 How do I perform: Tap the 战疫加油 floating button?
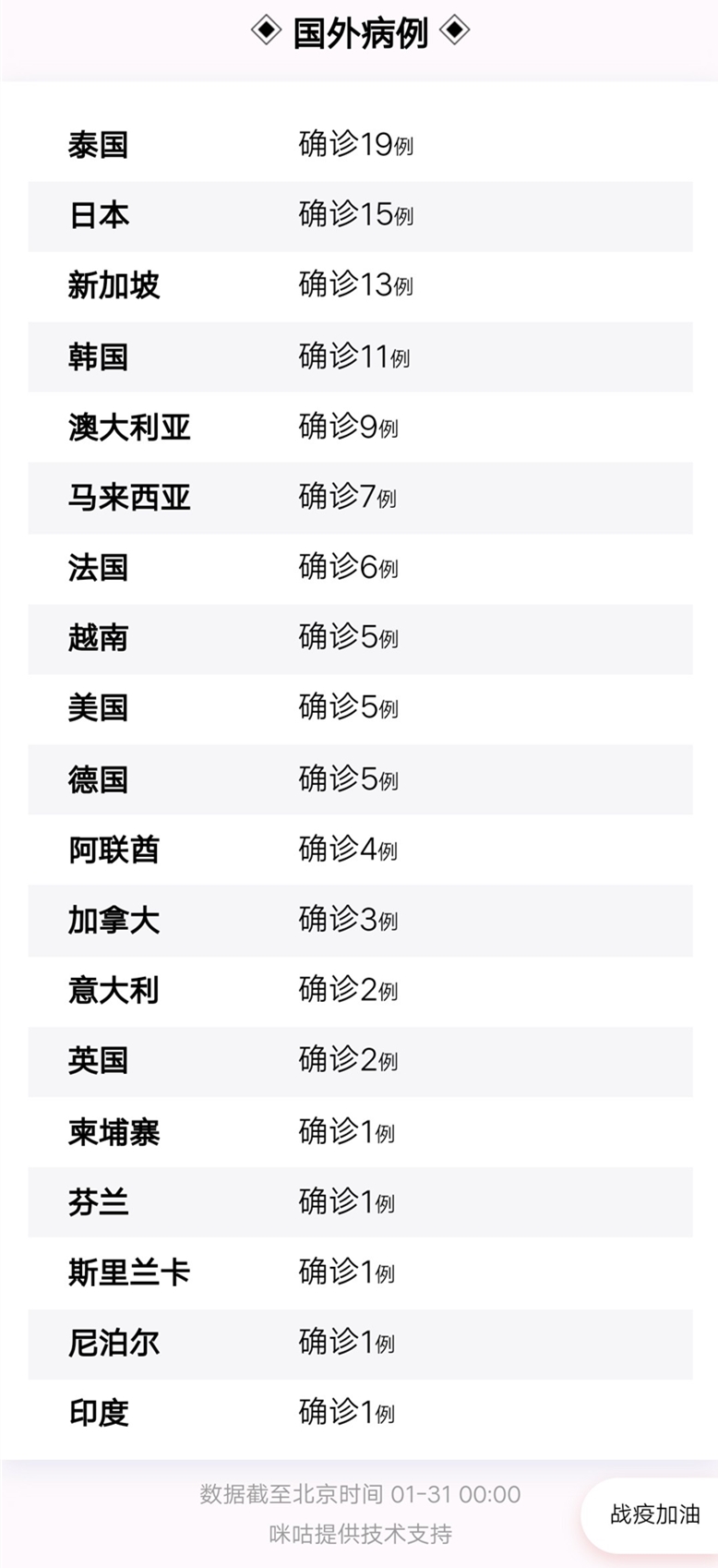[652, 1514]
